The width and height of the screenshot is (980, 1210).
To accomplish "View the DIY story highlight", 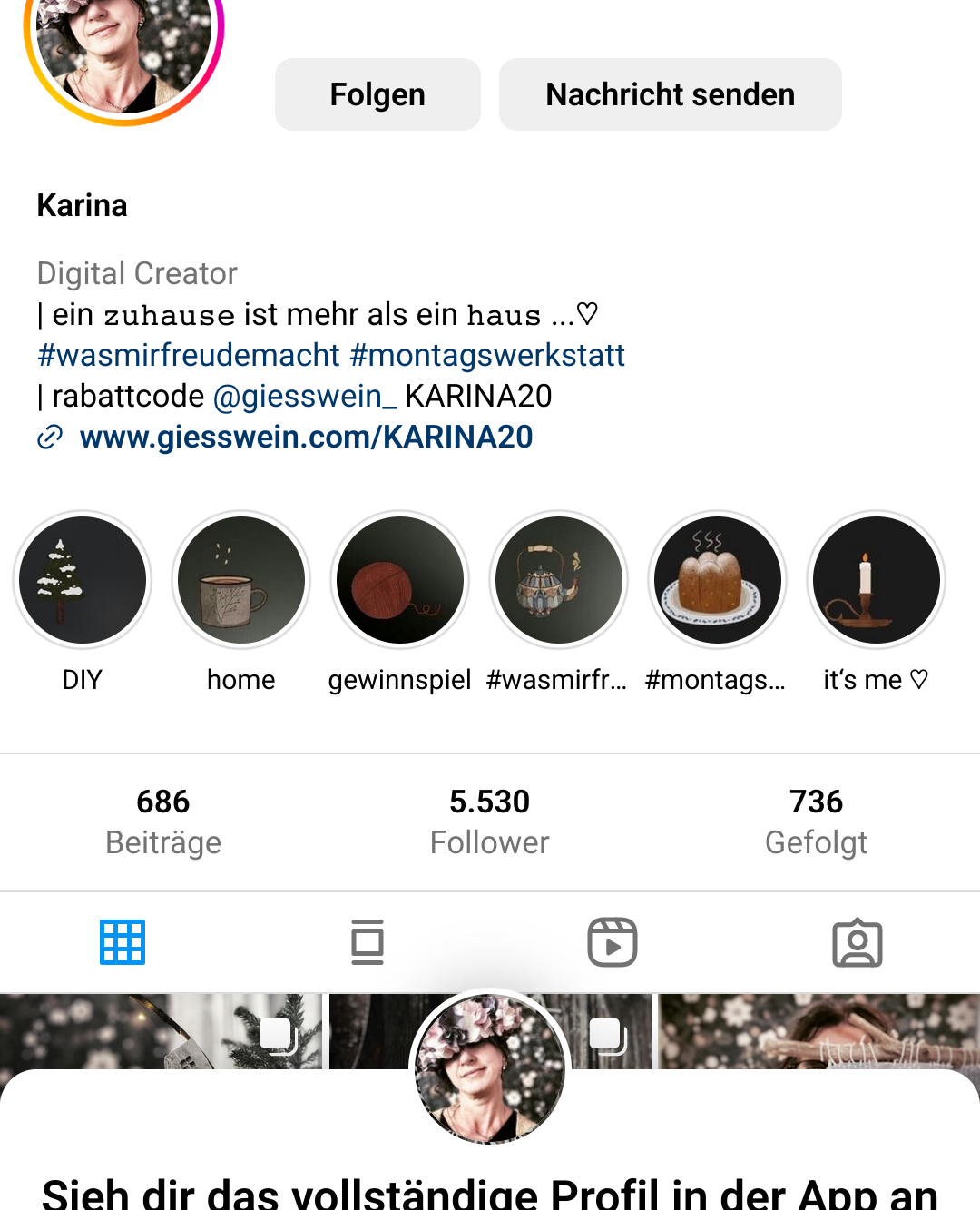I will [83, 580].
